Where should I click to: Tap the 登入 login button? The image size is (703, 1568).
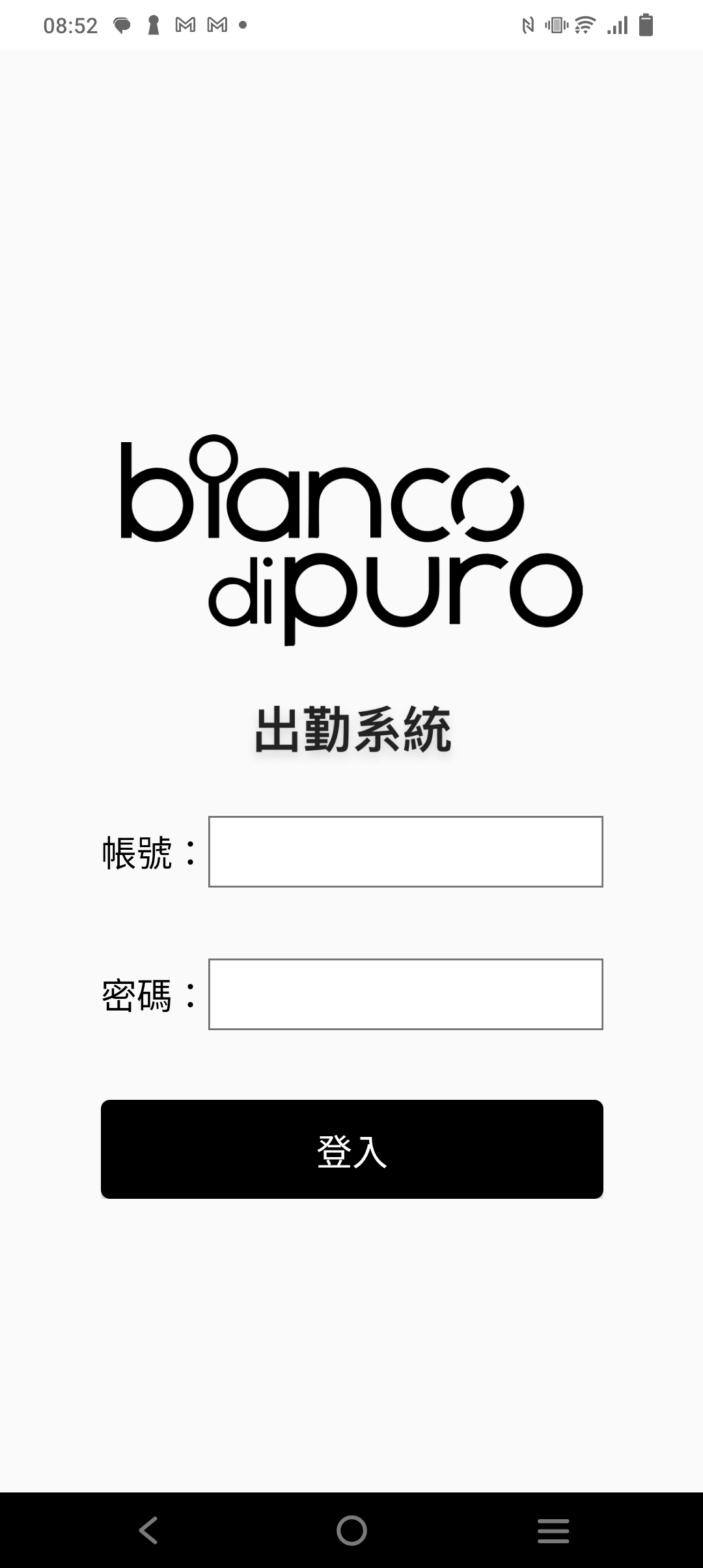click(351, 1149)
